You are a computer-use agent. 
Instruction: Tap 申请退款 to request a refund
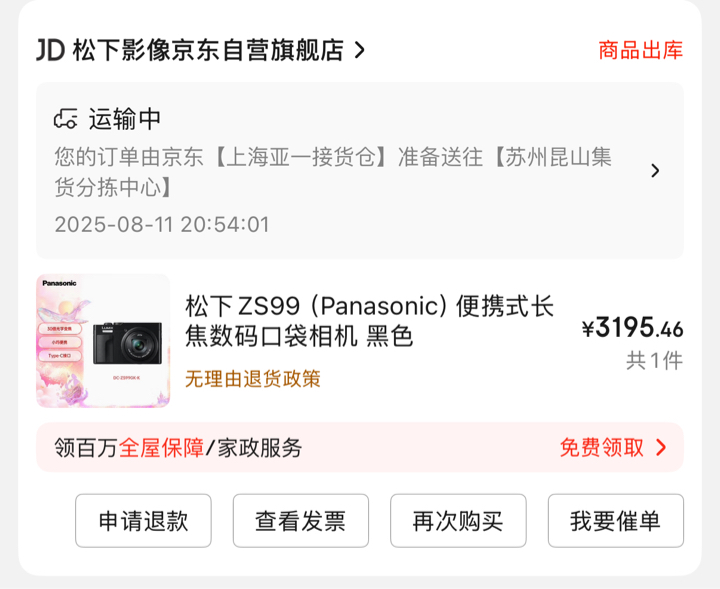pos(143,521)
